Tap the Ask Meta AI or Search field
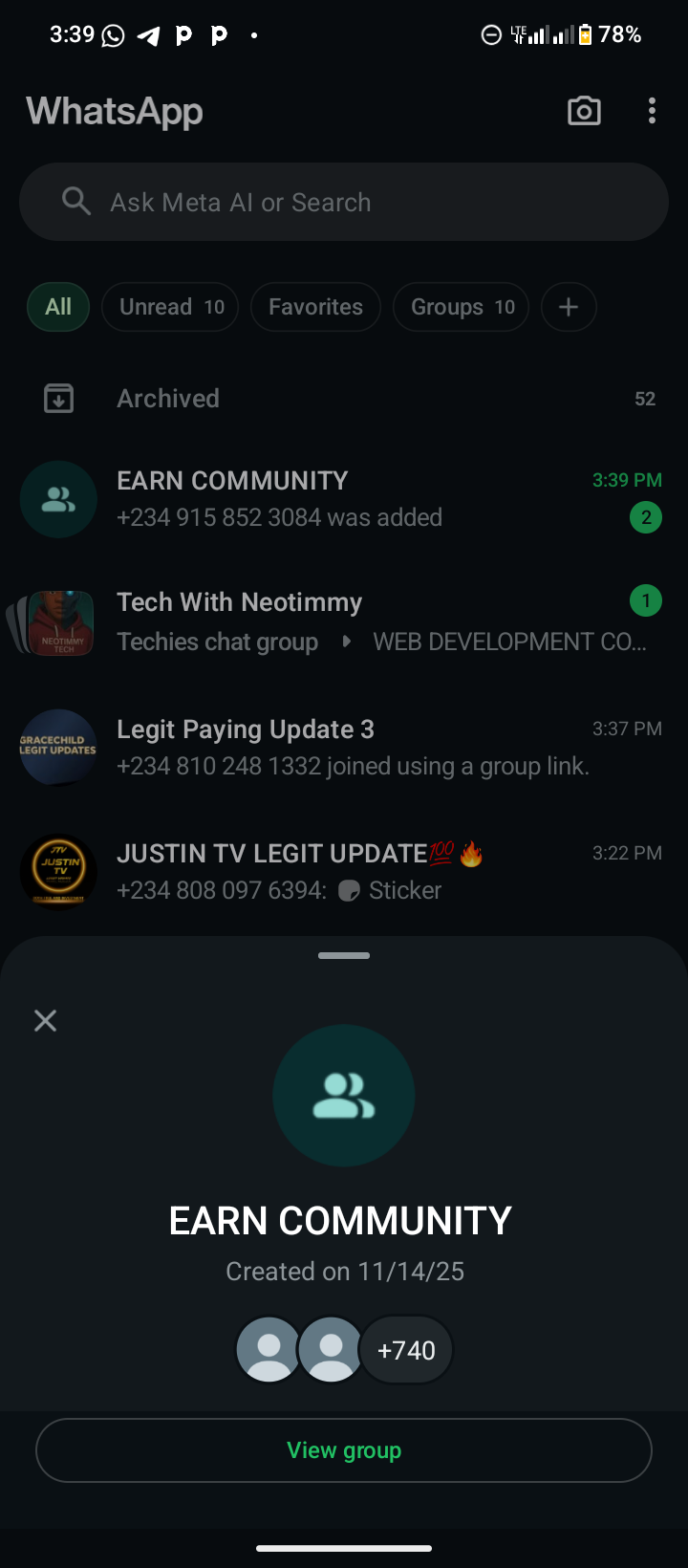The image size is (688, 1568). coord(344,202)
